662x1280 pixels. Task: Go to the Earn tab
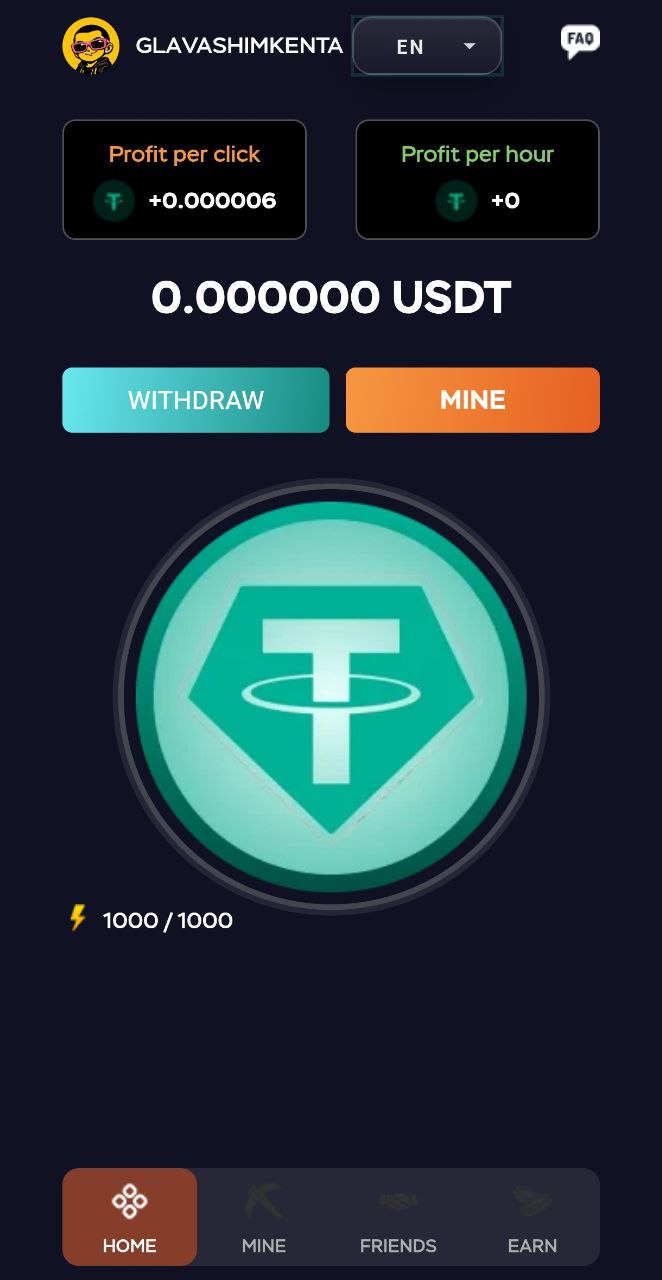(532, 1217)
